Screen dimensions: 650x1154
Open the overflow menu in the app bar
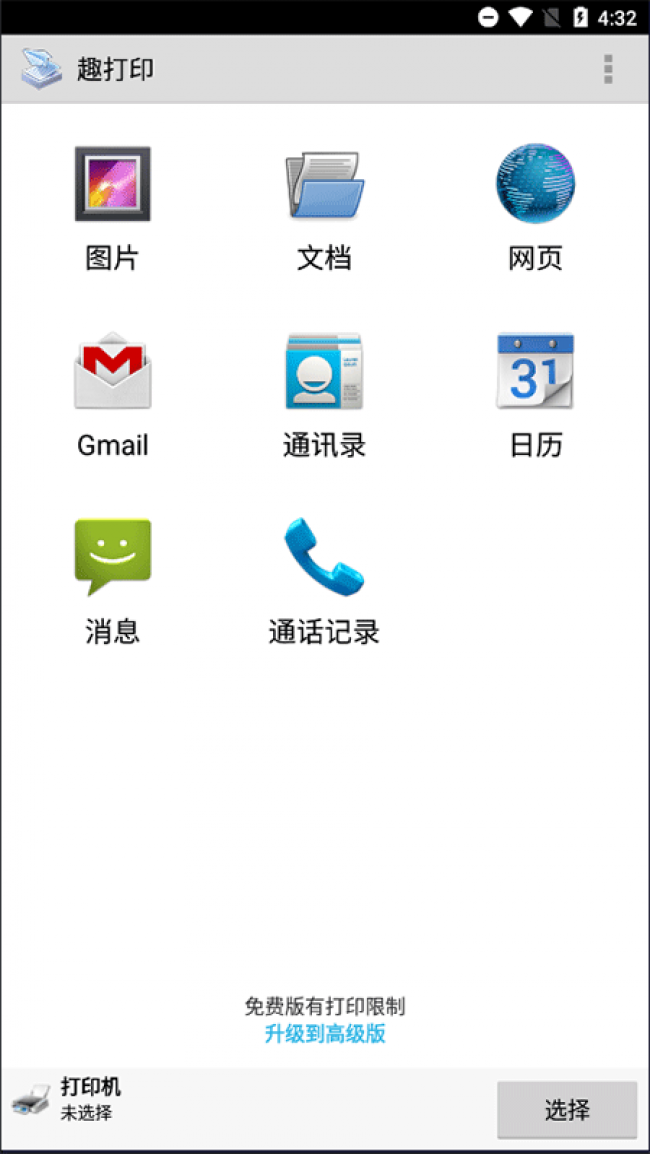click(x=607, y=69)
